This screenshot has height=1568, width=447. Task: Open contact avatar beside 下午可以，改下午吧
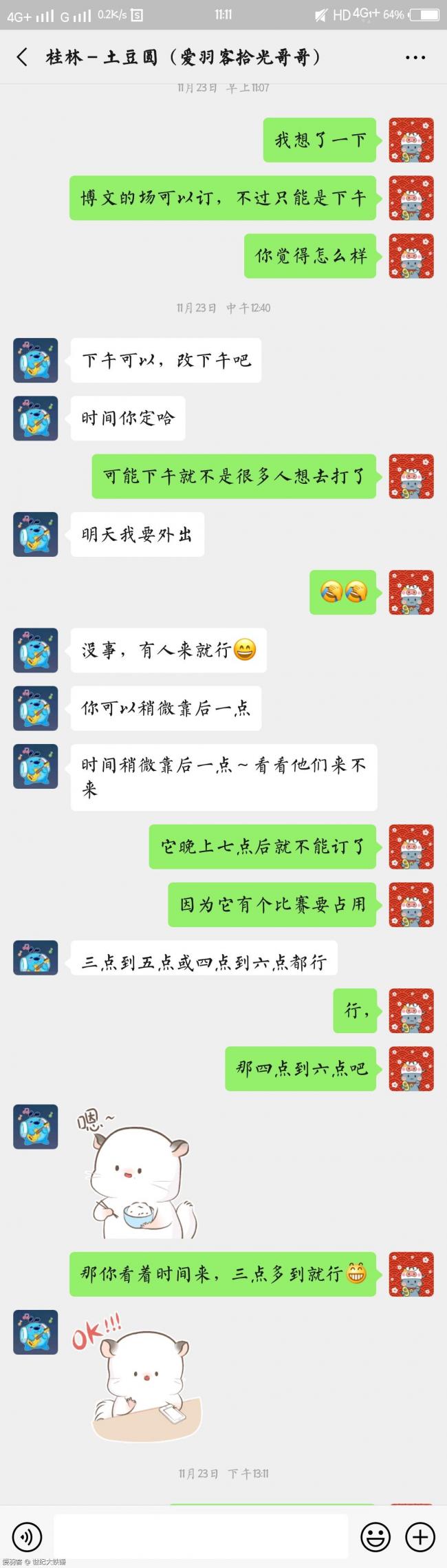[x=36, y=360]
